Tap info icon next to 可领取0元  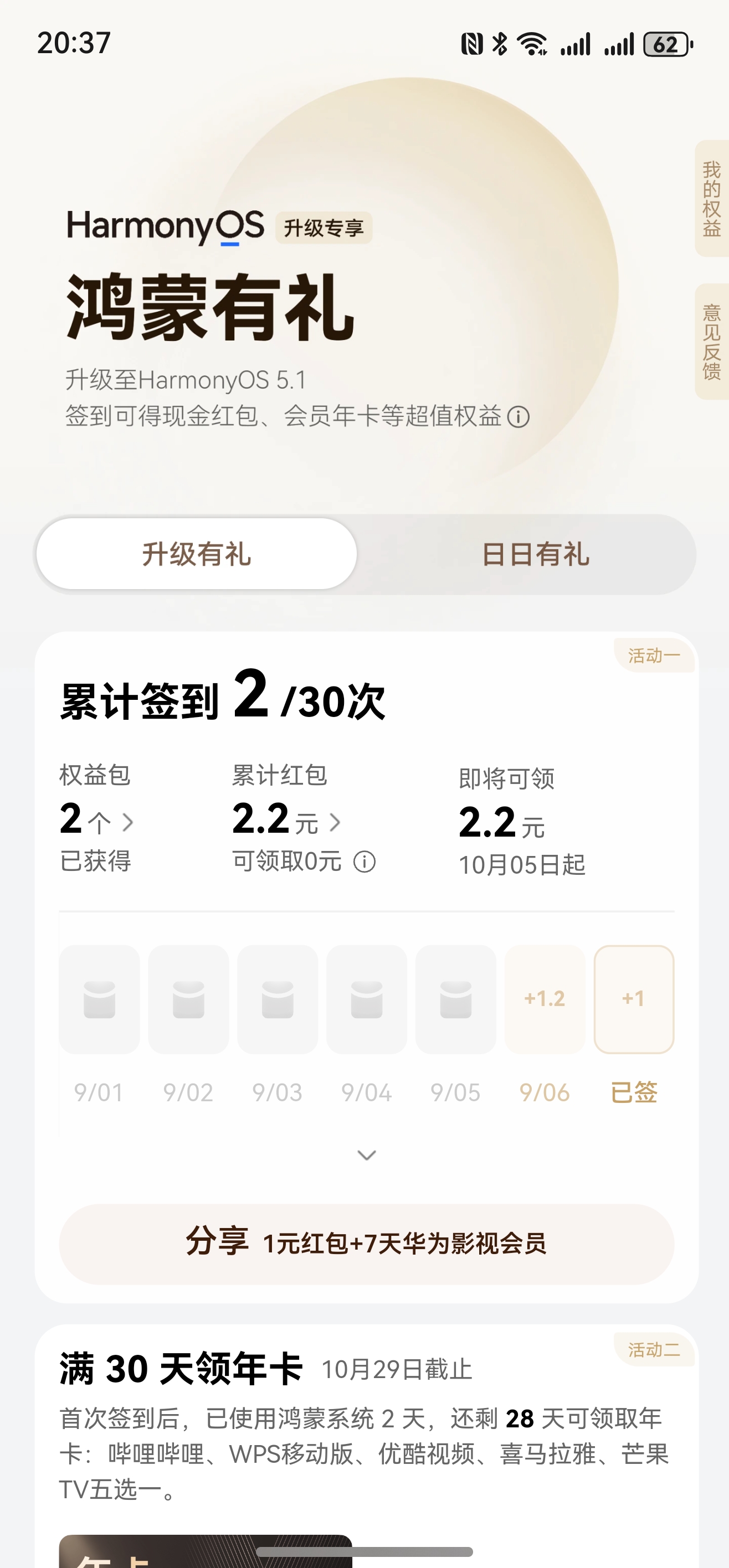pyautogui.click(x=365, y=862)
